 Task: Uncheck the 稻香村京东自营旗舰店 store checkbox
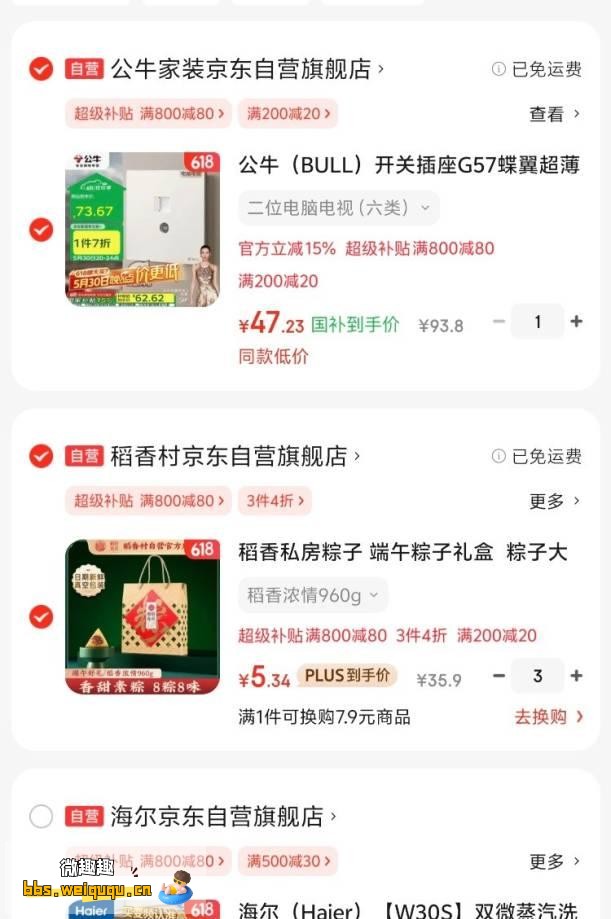[41, 456]
